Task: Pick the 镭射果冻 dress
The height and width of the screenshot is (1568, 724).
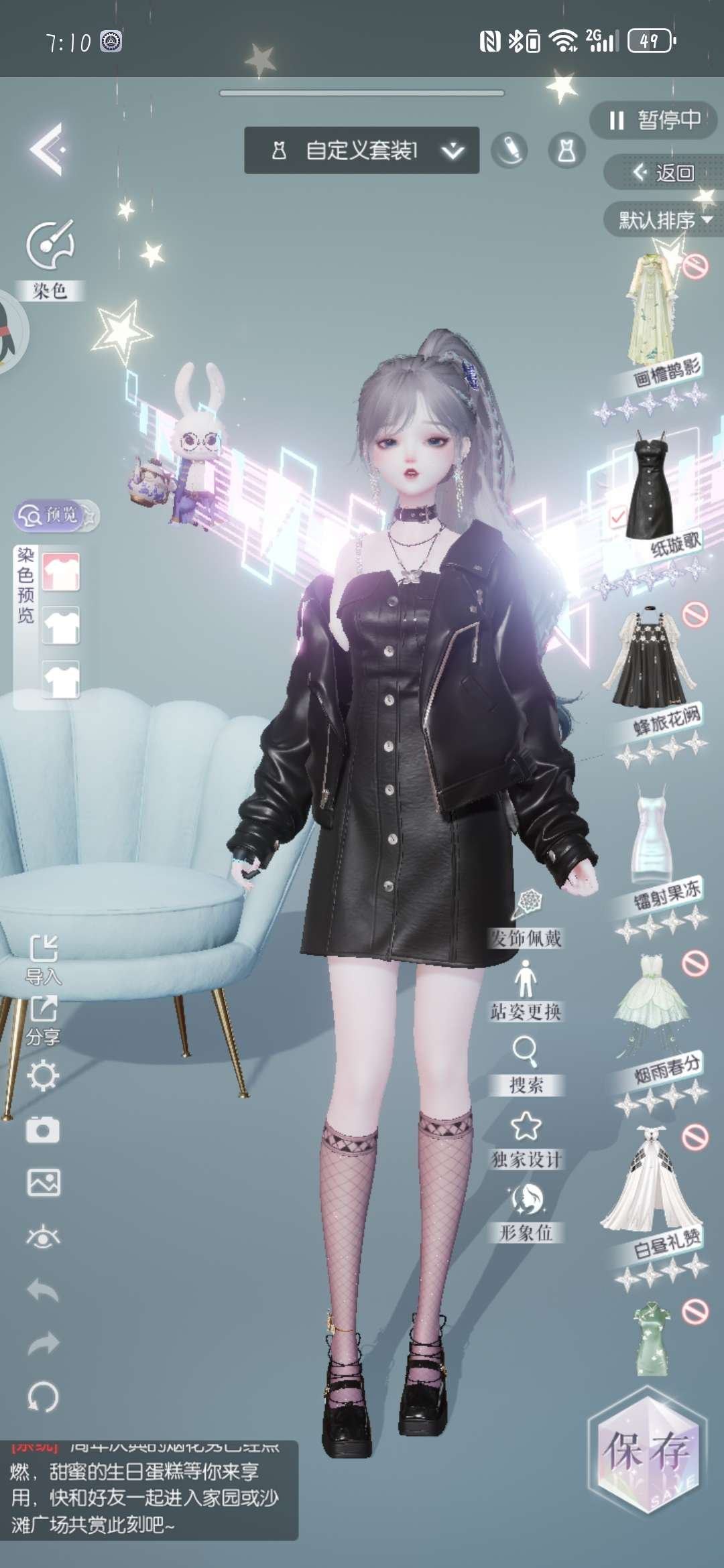Action: [x=650, y=834]
